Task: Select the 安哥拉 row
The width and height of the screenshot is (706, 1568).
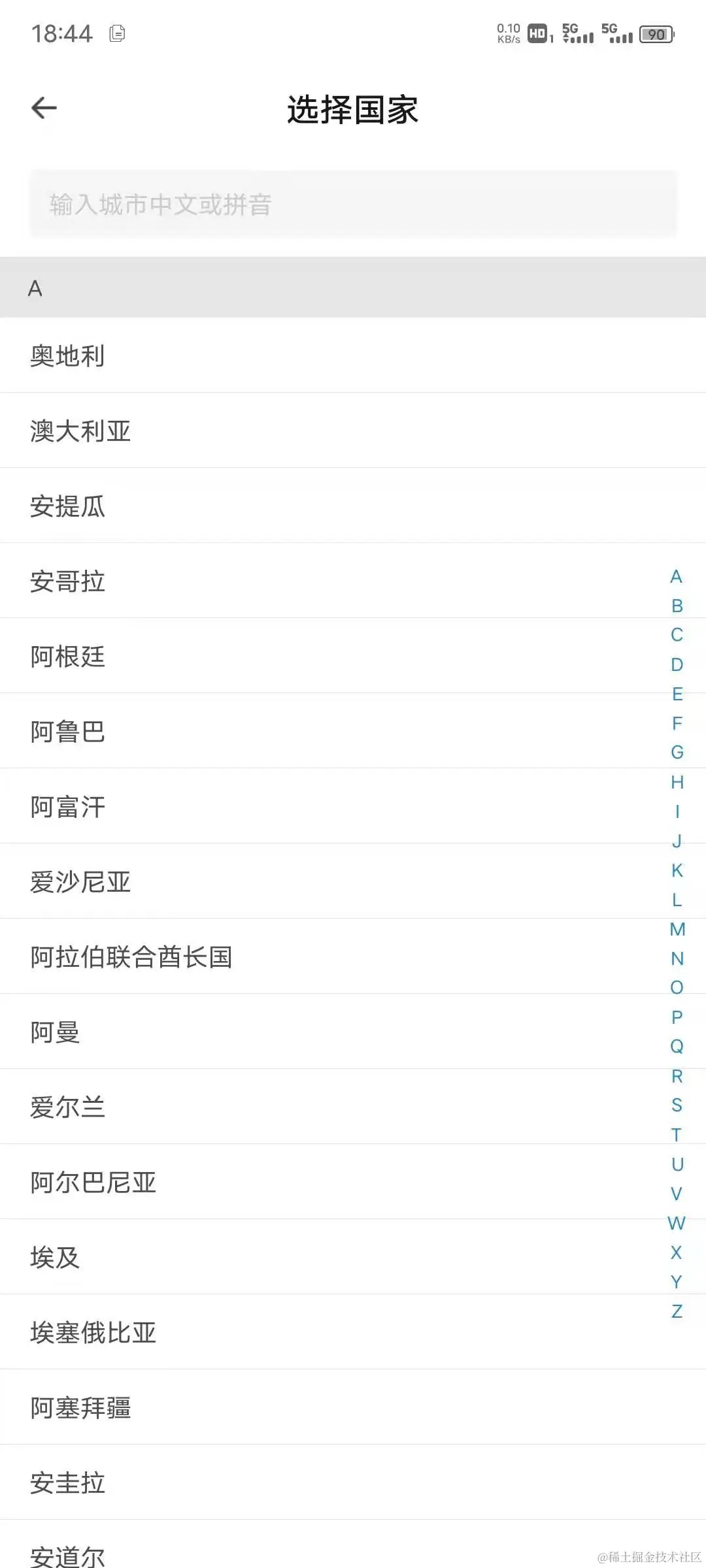Action: 68,581
